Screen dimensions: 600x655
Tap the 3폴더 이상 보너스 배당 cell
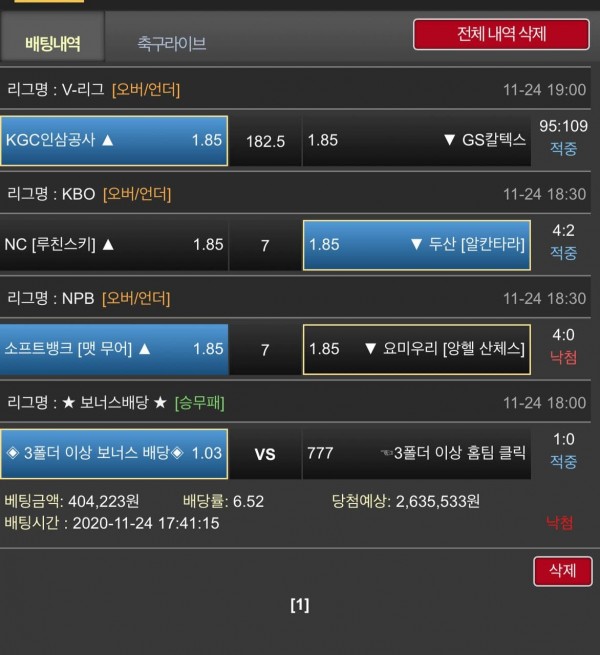(x=114, y=454)
